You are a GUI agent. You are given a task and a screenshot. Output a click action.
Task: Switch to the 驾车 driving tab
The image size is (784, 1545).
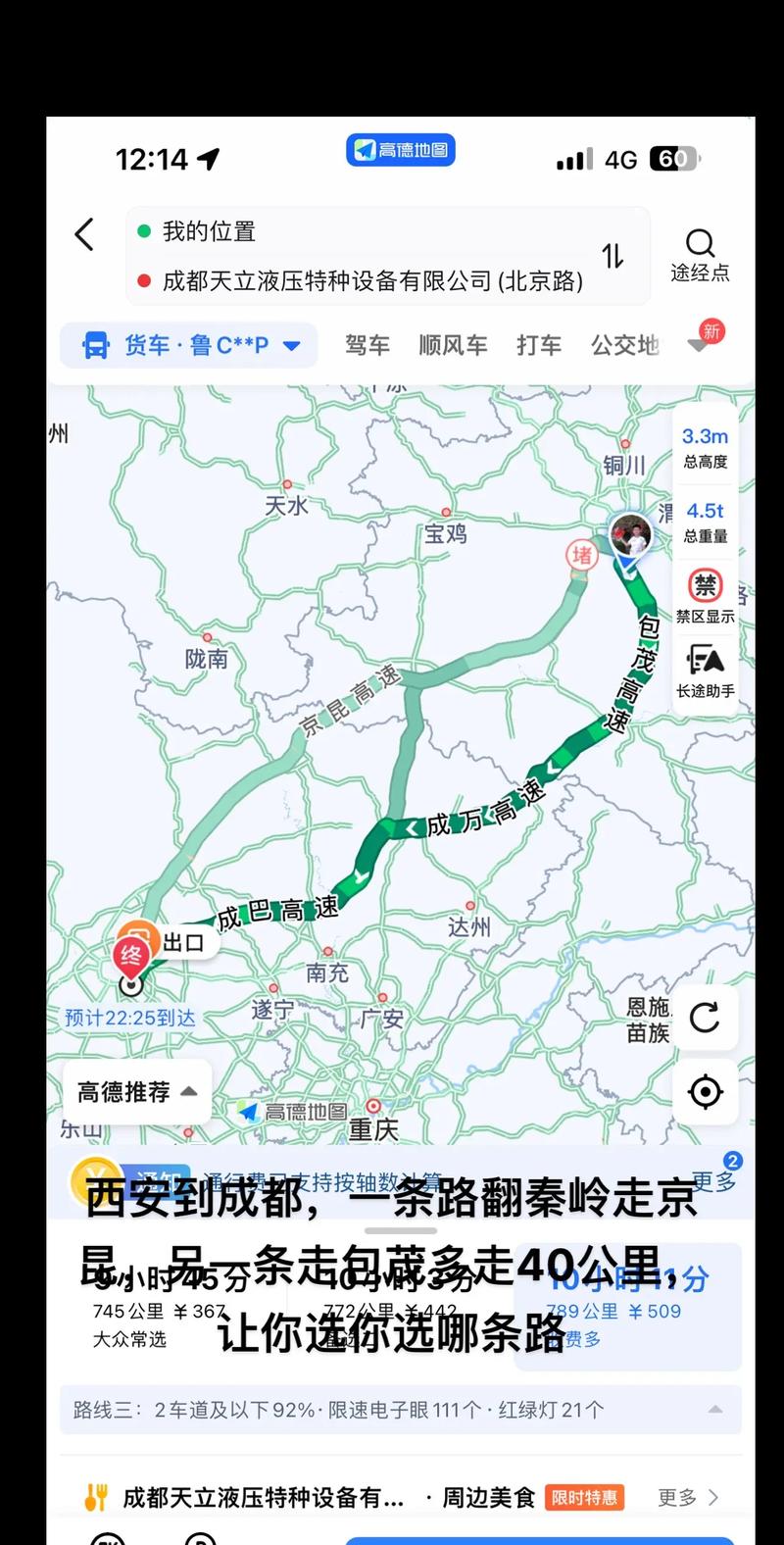coord(367,345)
